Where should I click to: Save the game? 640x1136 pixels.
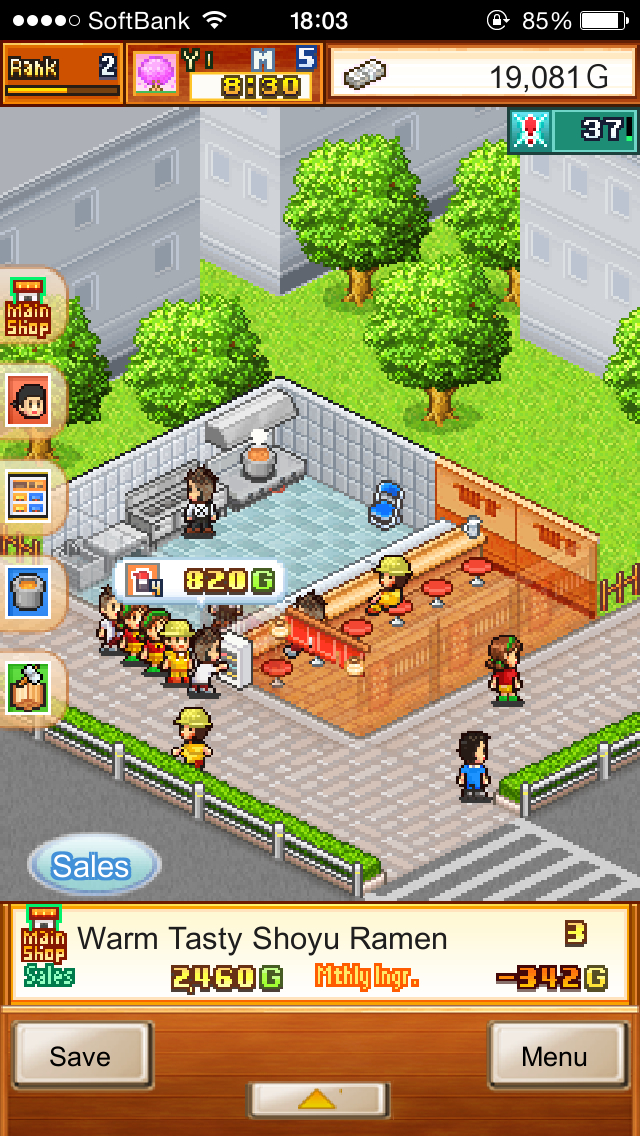(80, 1056)
